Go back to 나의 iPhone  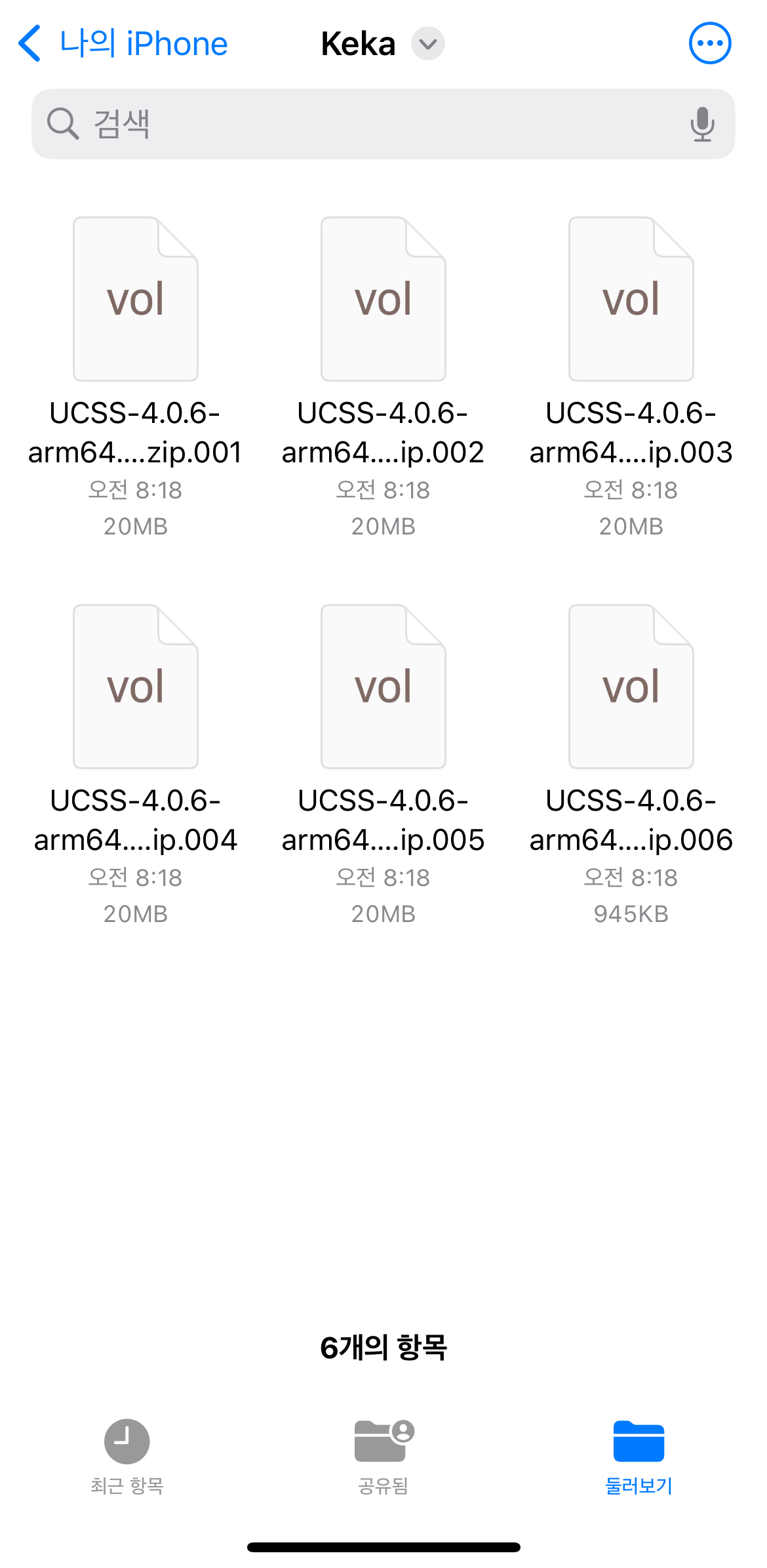[123, 44]
